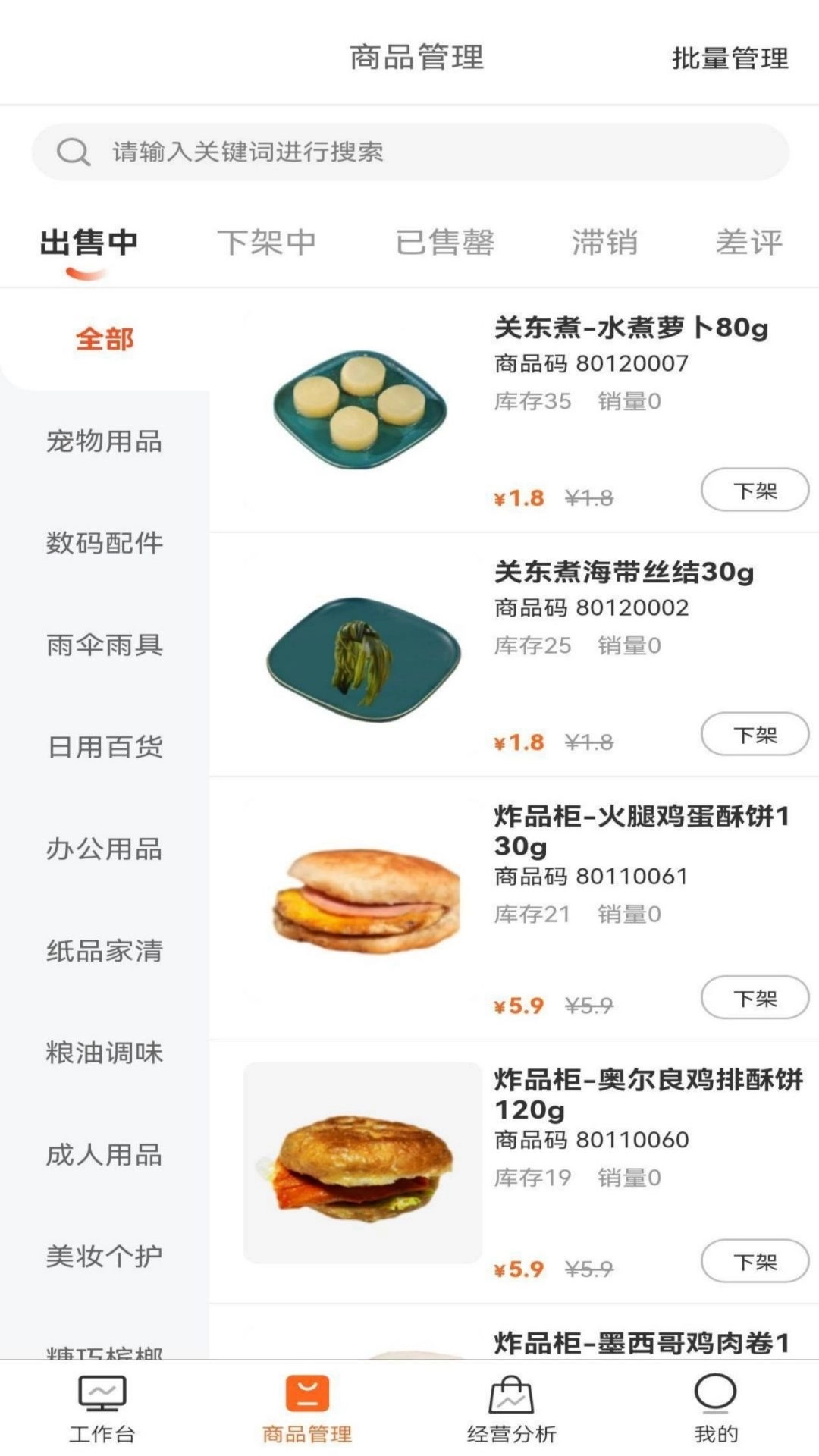Open the 日用百货 category
Screen dimensions: 819x1456
(106, 748)
